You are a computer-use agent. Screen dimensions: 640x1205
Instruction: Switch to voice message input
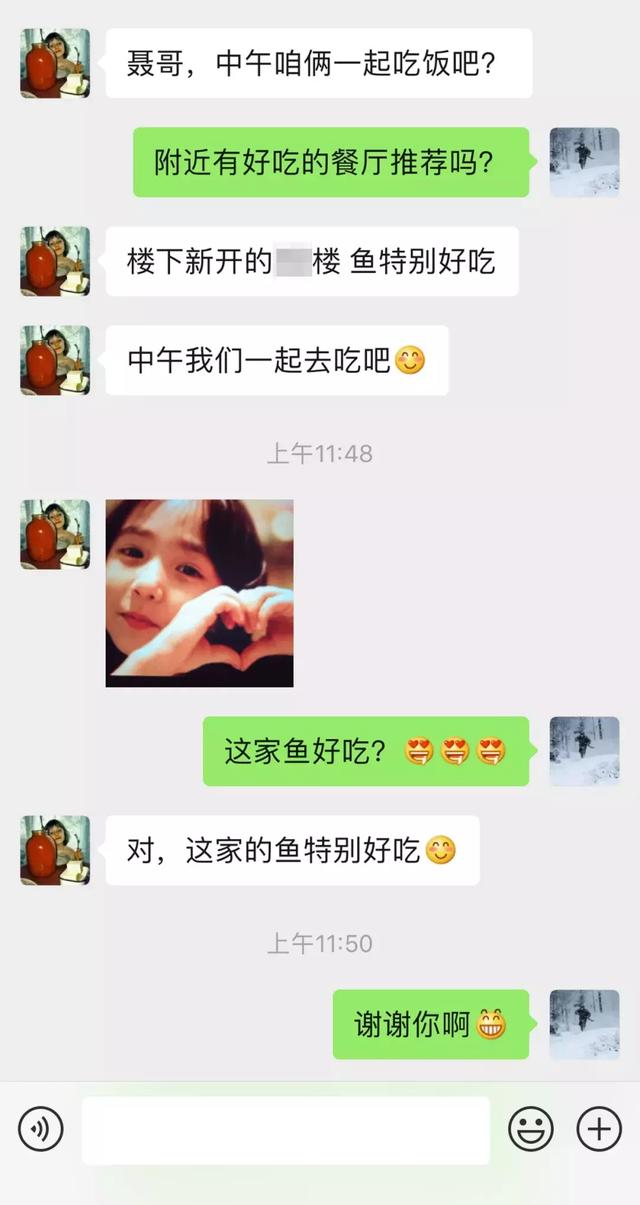pos(40,1130)
